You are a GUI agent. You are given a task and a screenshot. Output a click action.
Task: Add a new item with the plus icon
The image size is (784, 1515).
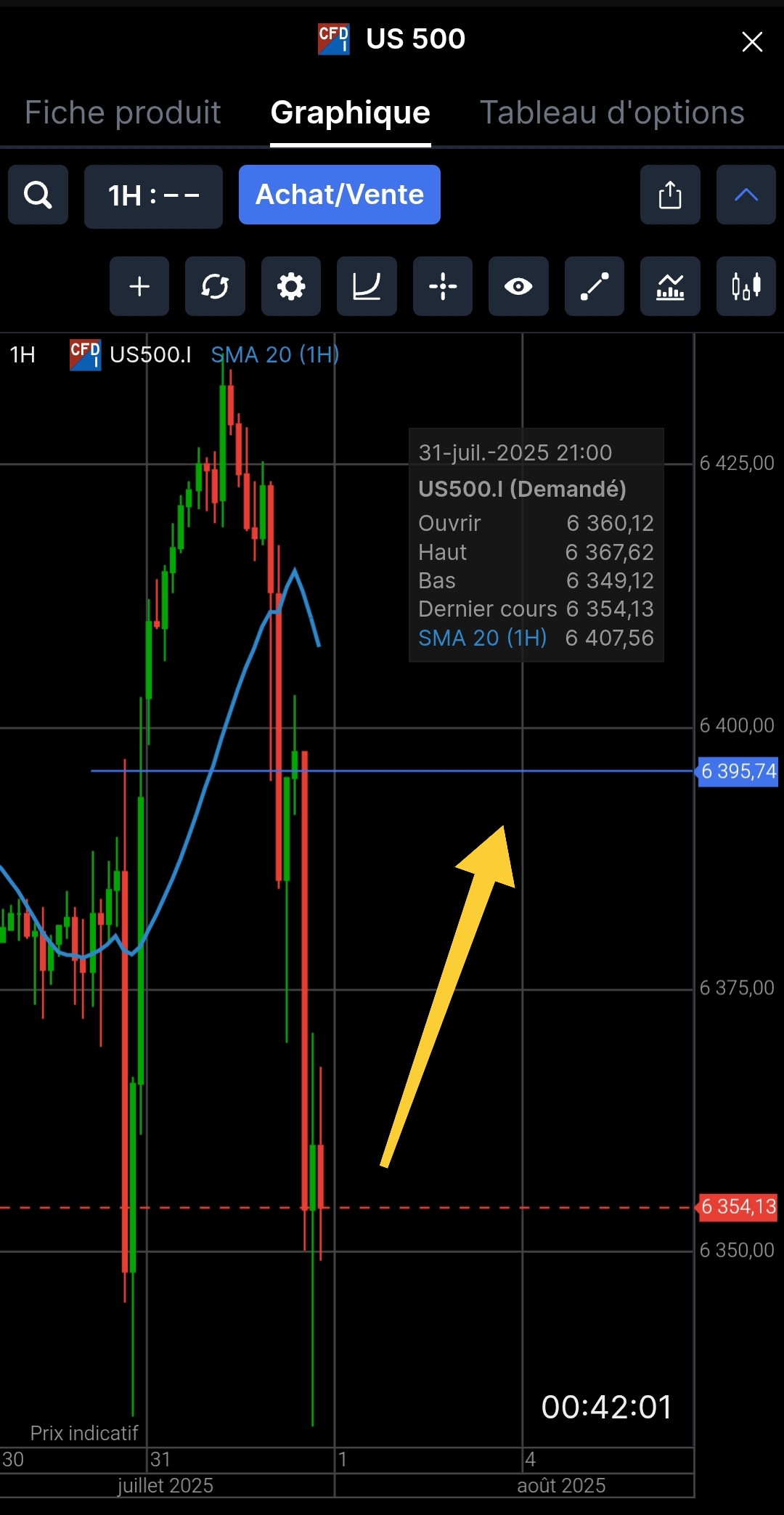[x=139, y=286]
